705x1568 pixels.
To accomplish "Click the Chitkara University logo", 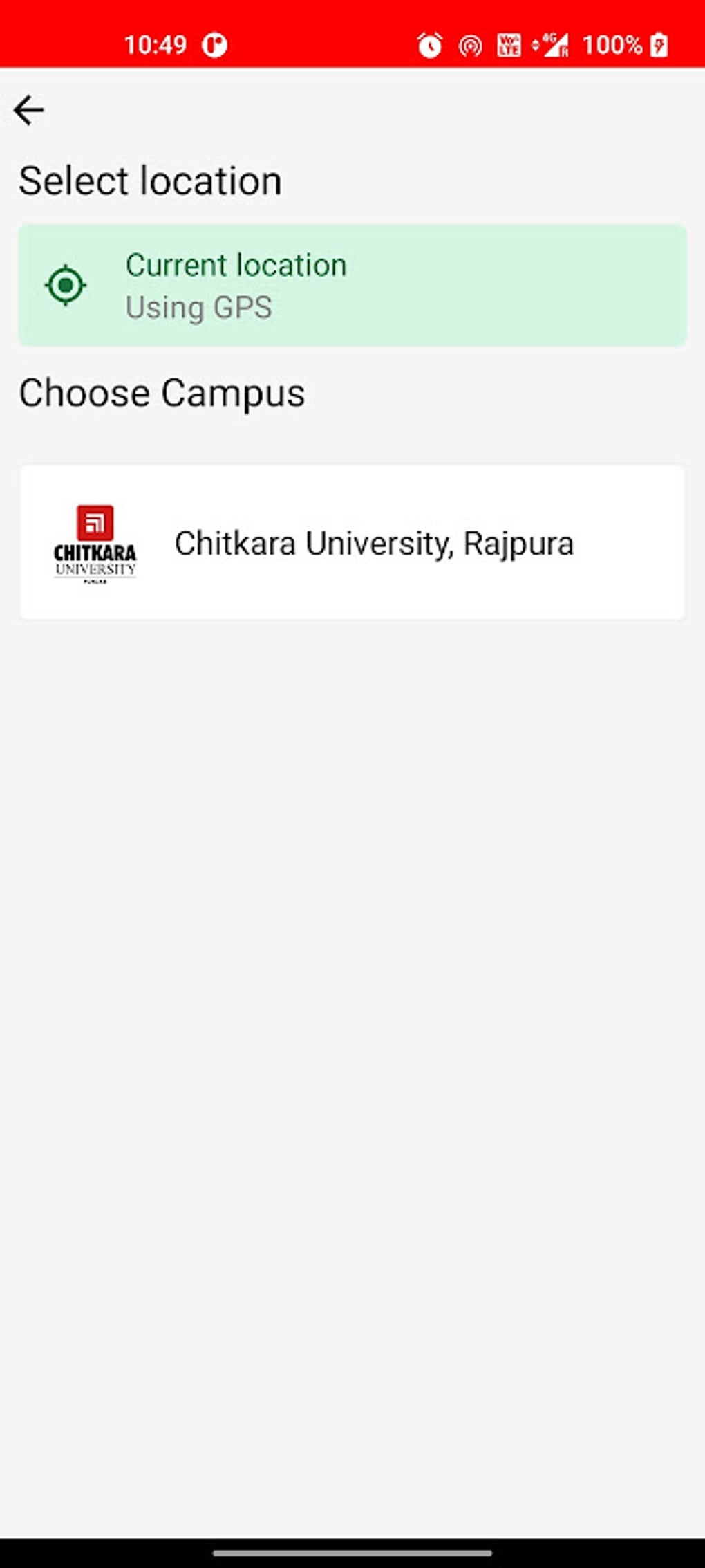I will [x=95, y=544].
